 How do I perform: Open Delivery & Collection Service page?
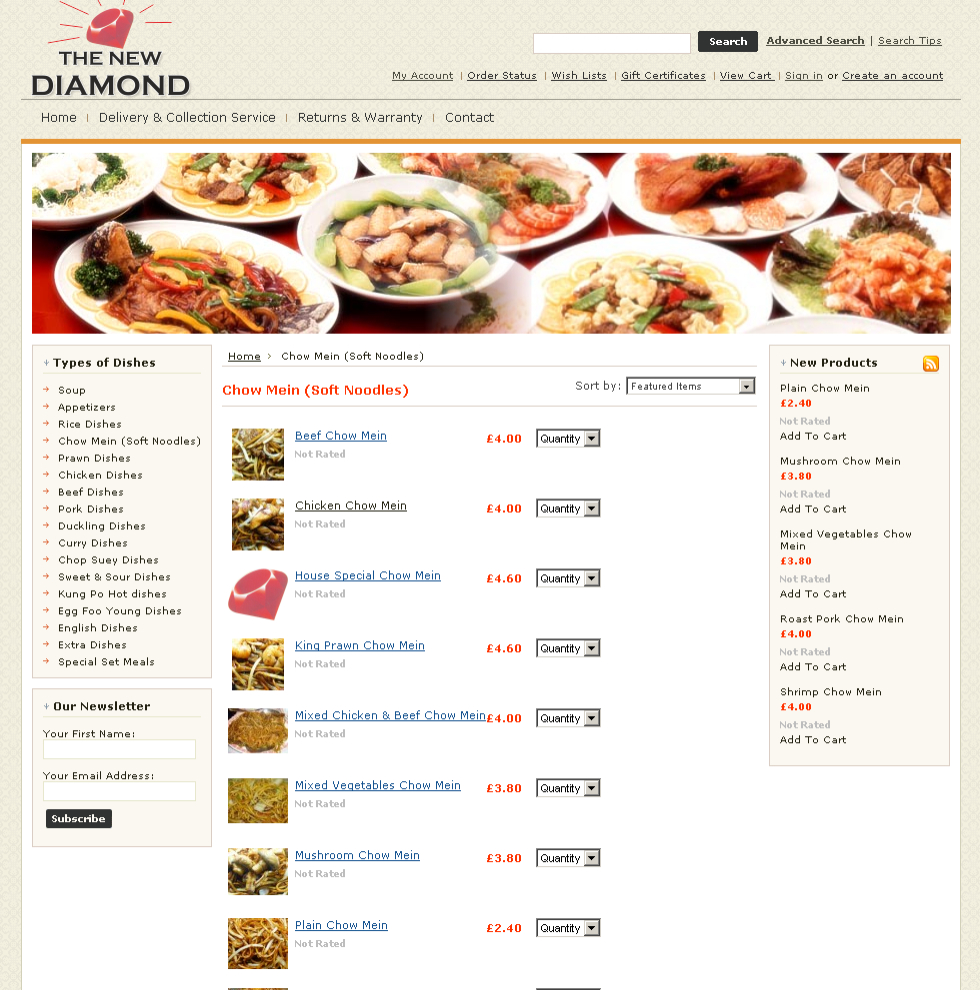187,118
